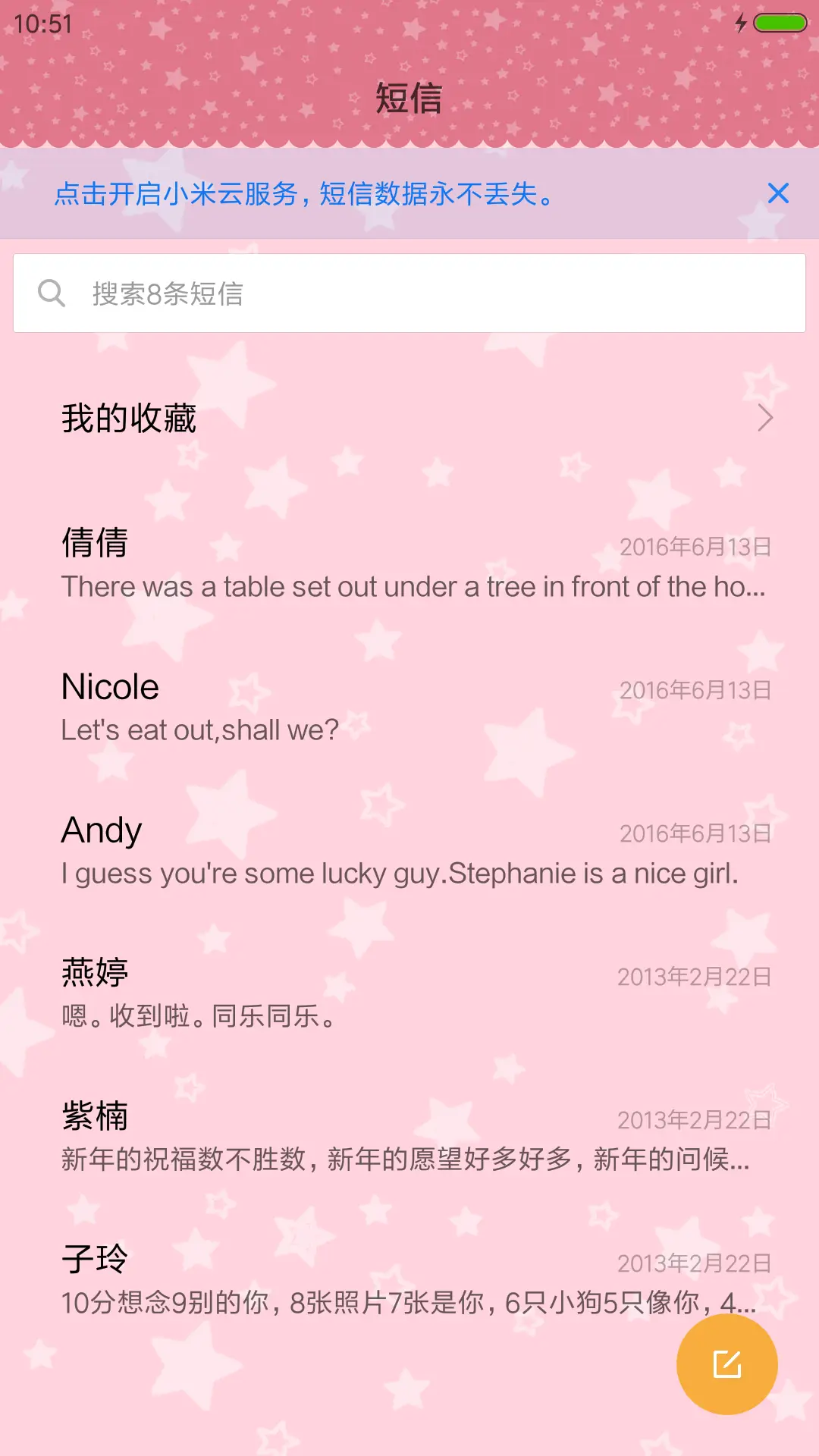Open the 紫楠 conversation
819x1456 pixels.
(409, 1134)
